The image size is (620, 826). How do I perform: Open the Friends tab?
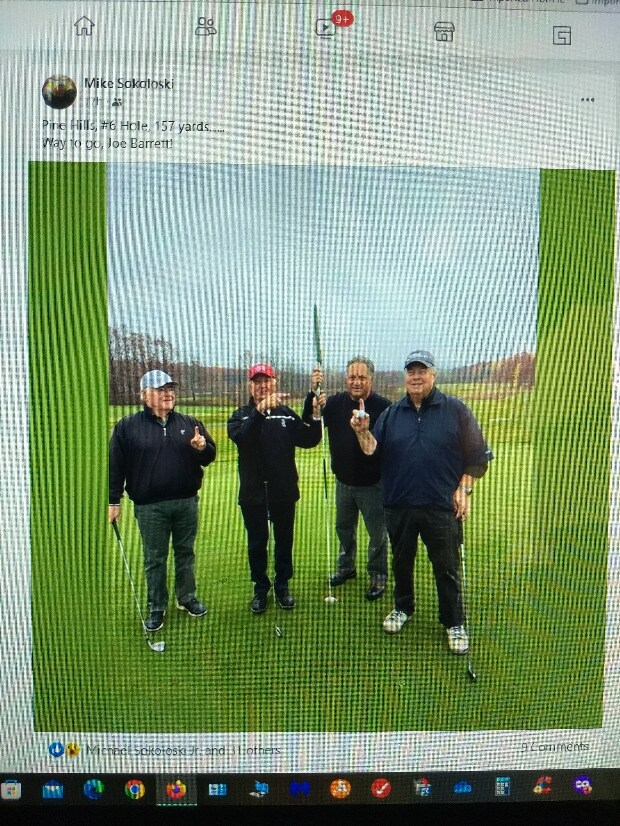point(206,27)
